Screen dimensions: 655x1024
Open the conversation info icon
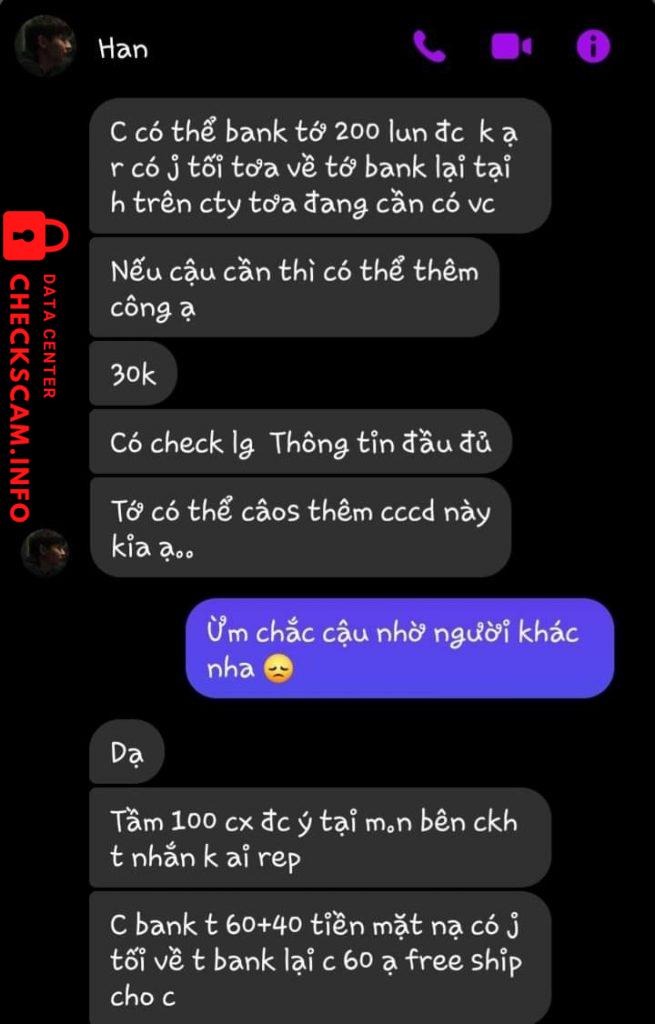pos(593,46)
